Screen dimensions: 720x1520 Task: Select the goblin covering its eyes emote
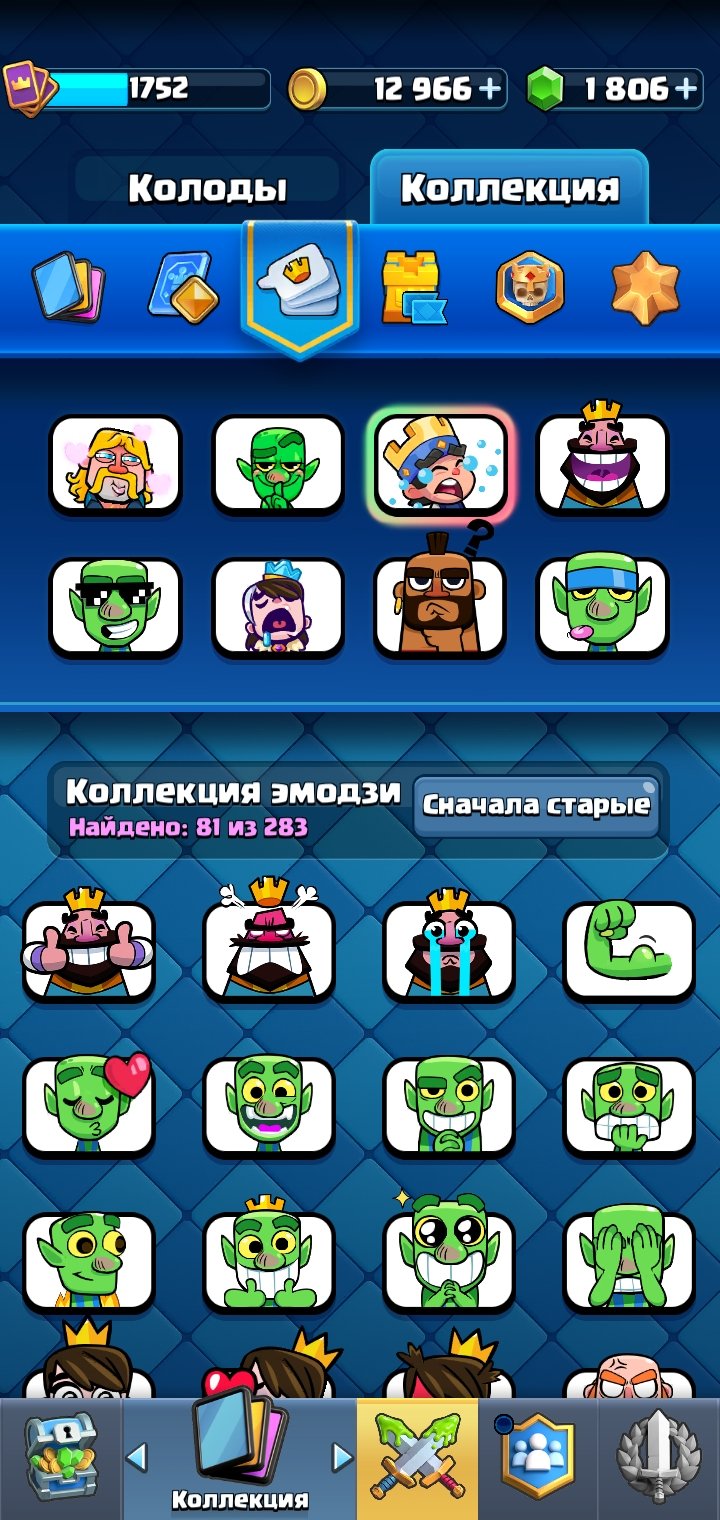pyautogui.click(x=629, y=1260)
